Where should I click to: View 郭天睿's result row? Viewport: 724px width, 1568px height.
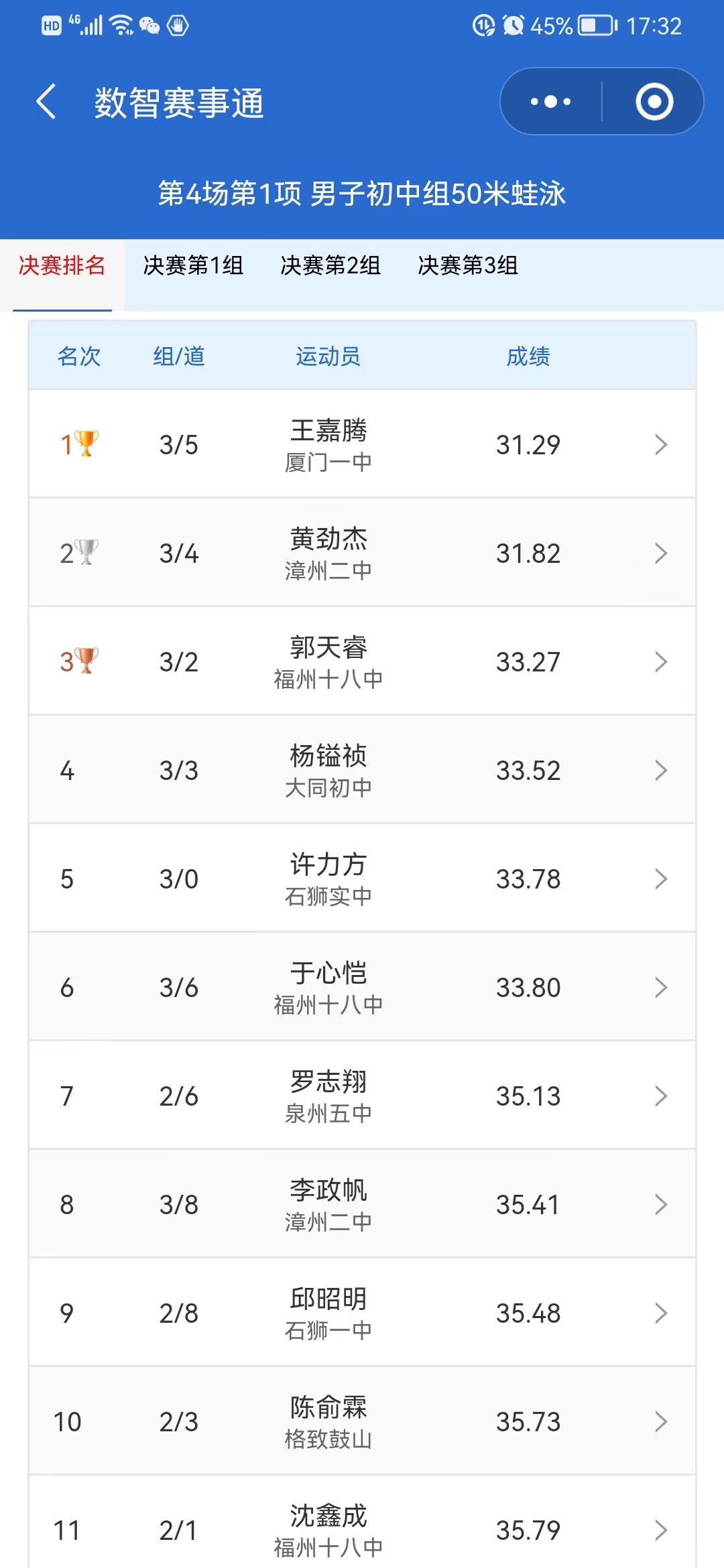tap(362, 661)
